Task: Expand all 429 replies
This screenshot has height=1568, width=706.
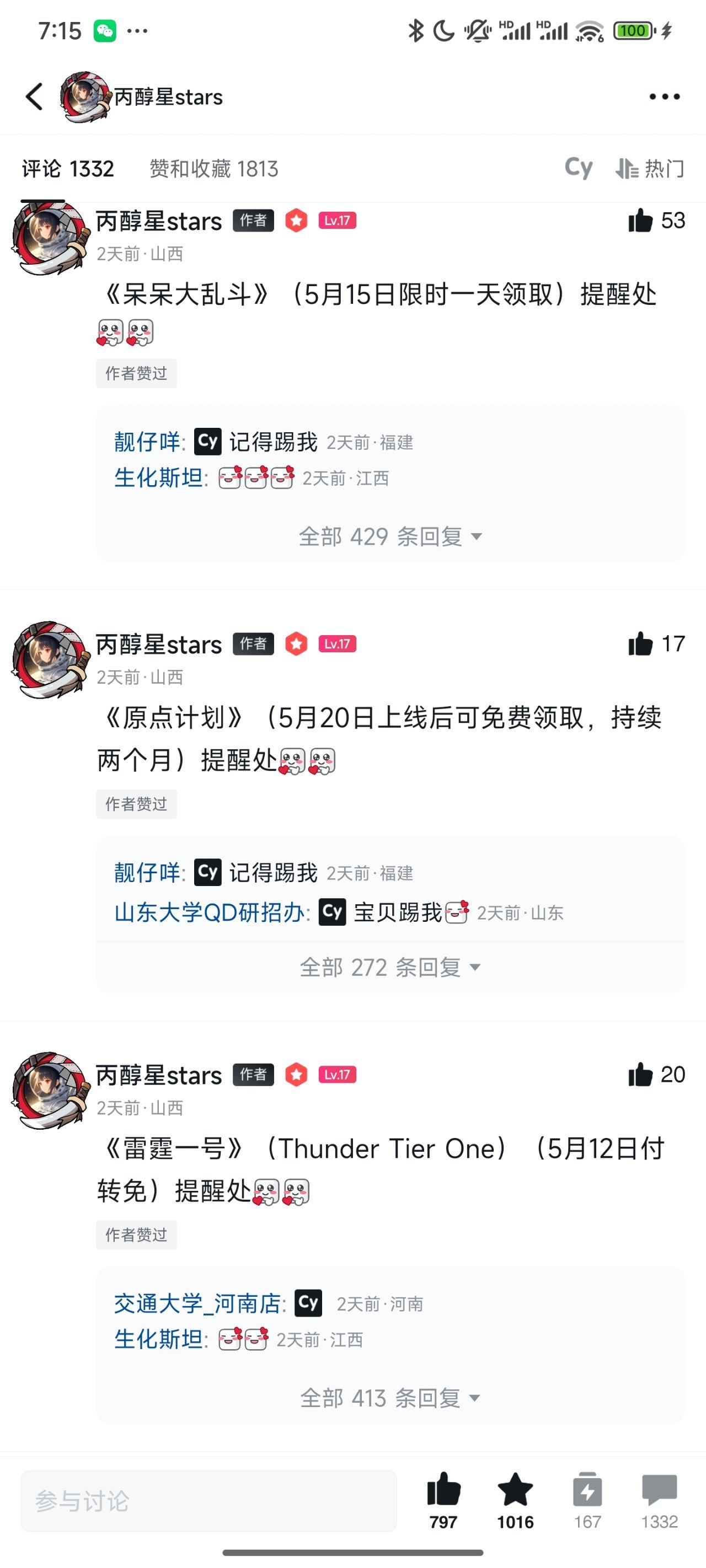Action: (390, 536)
